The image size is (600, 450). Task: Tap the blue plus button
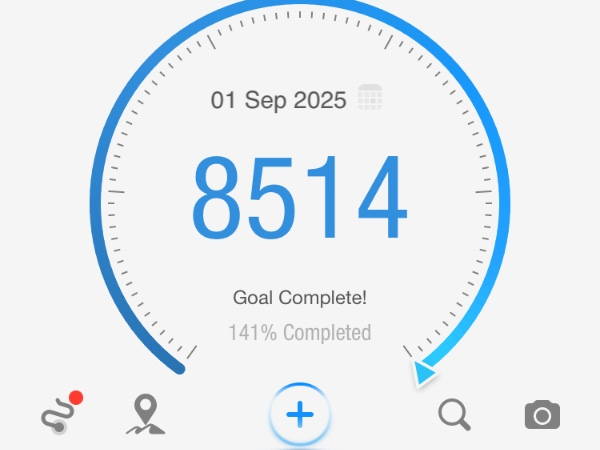(300, 414)
